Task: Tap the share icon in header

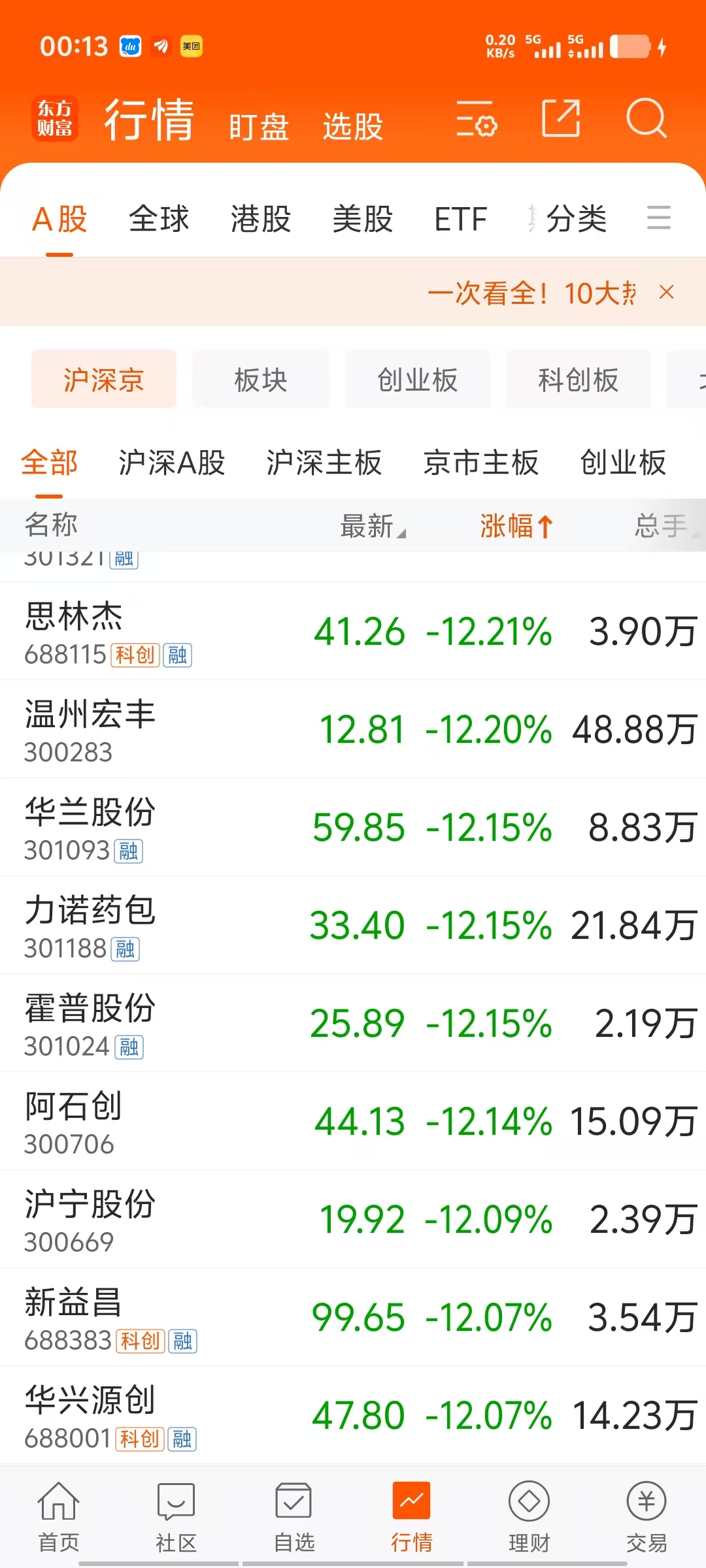Action: point(561,118)
